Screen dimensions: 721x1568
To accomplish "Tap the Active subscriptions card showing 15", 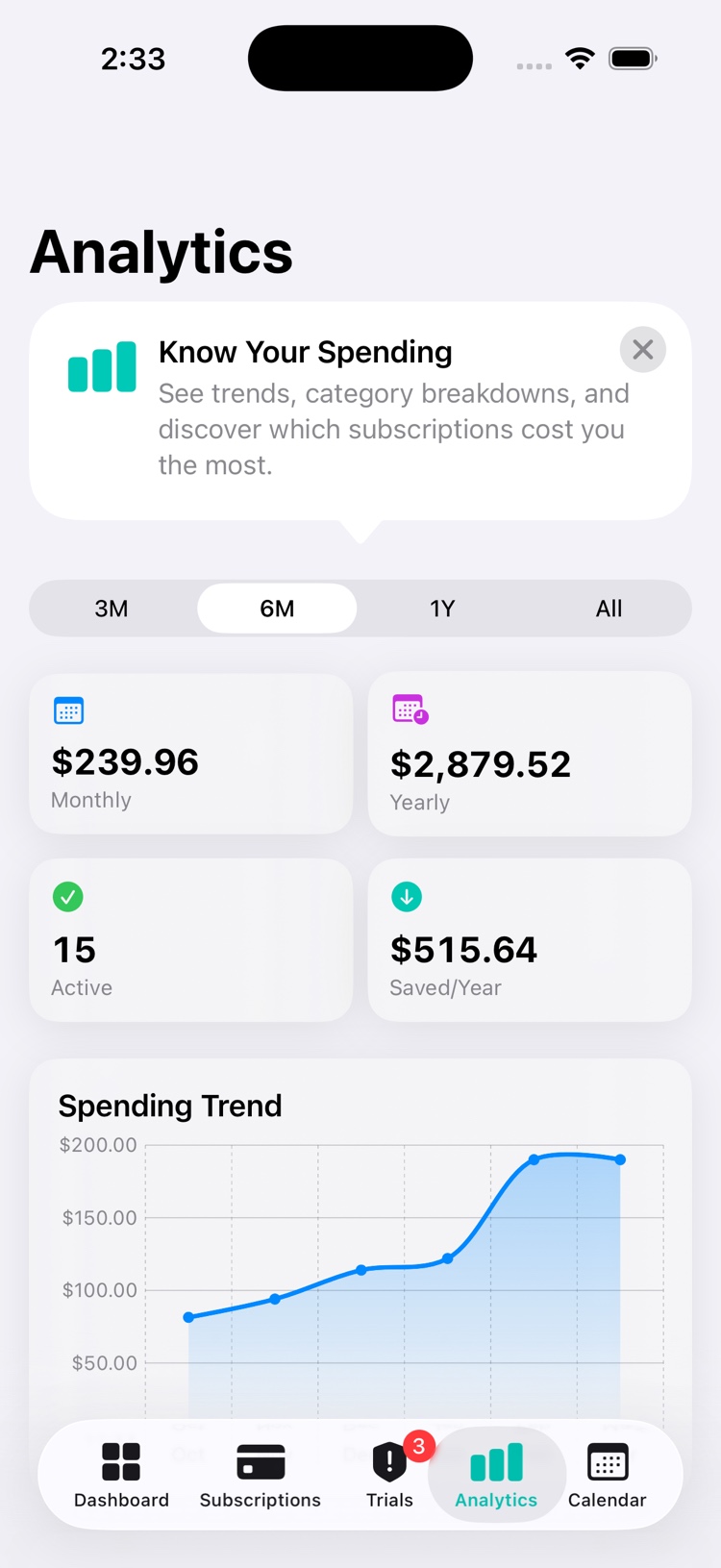I will (191, 939).
